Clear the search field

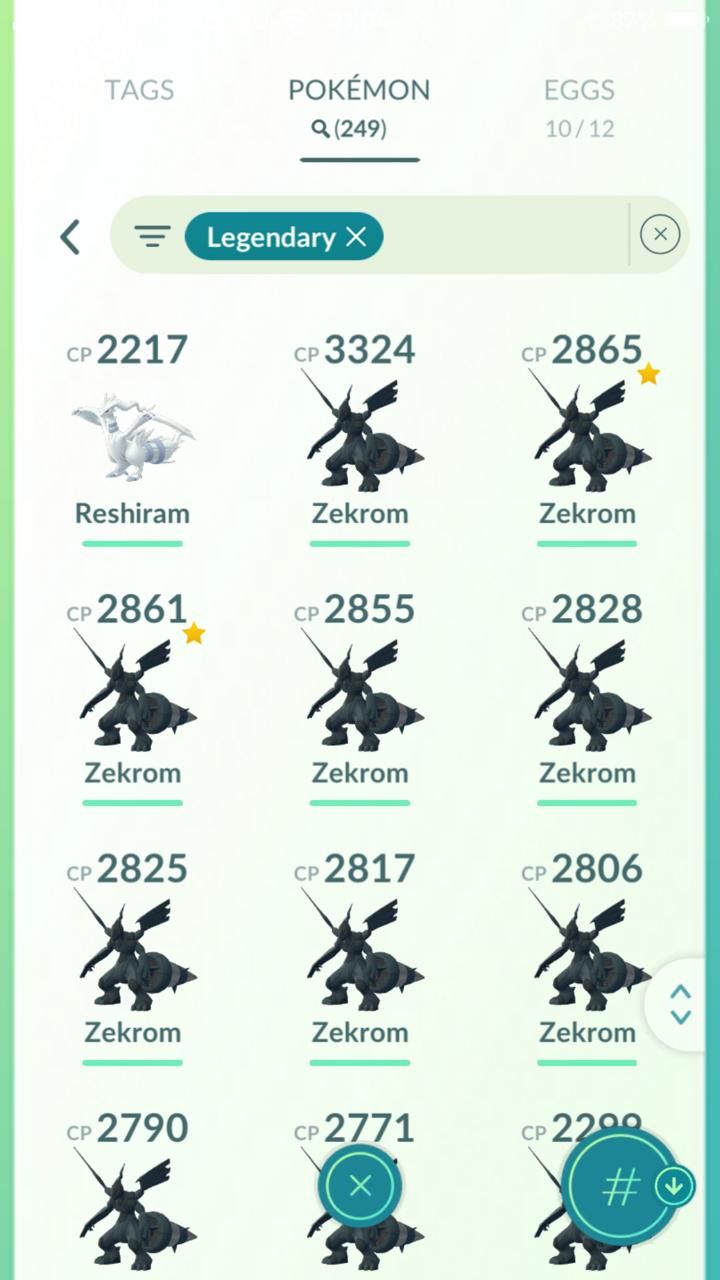659,235
